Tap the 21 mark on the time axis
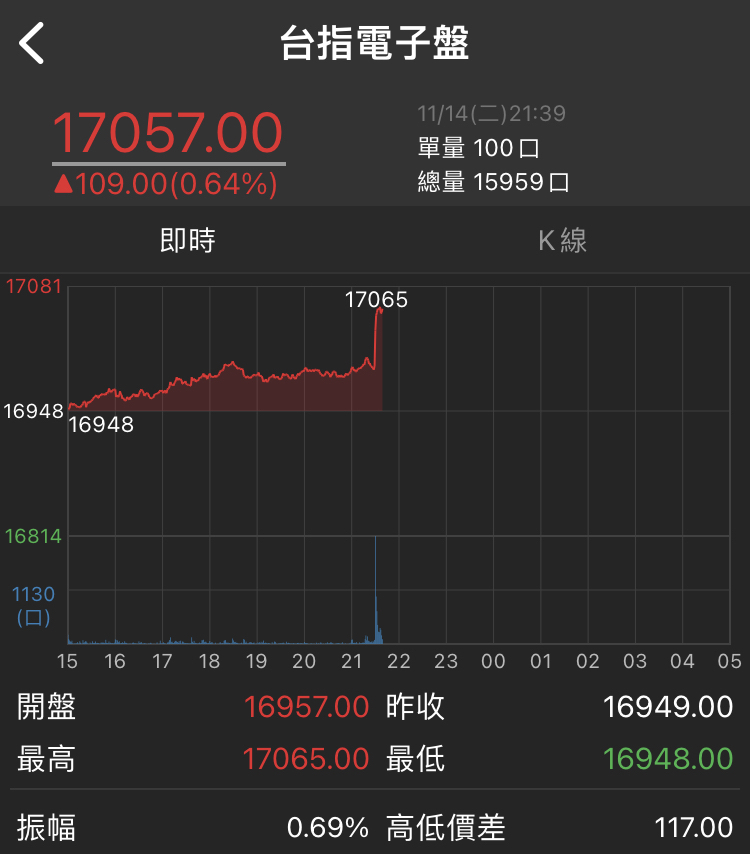Screen dimensions: 750x854 point(351,661)
